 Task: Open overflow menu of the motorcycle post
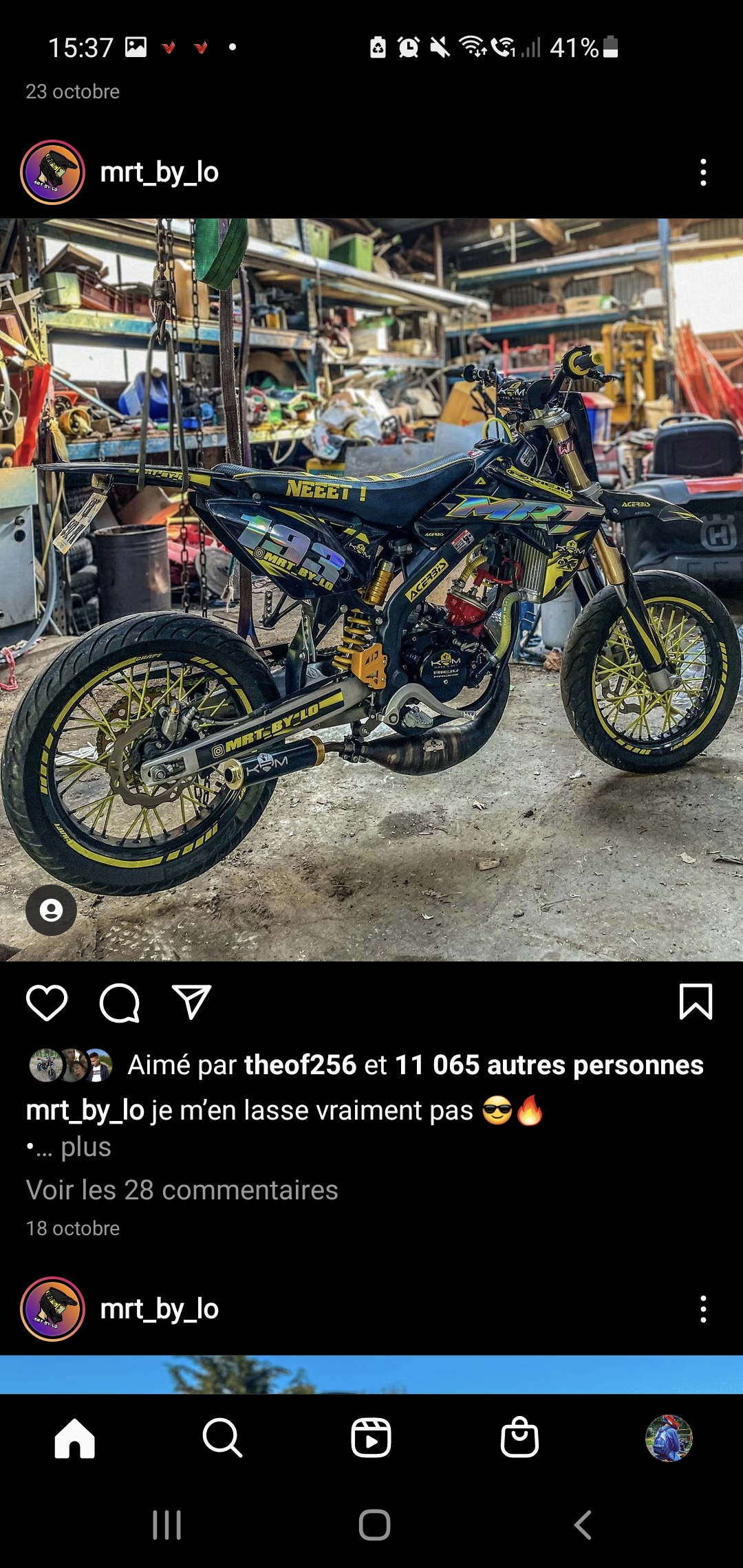click(x=703, y=173)
